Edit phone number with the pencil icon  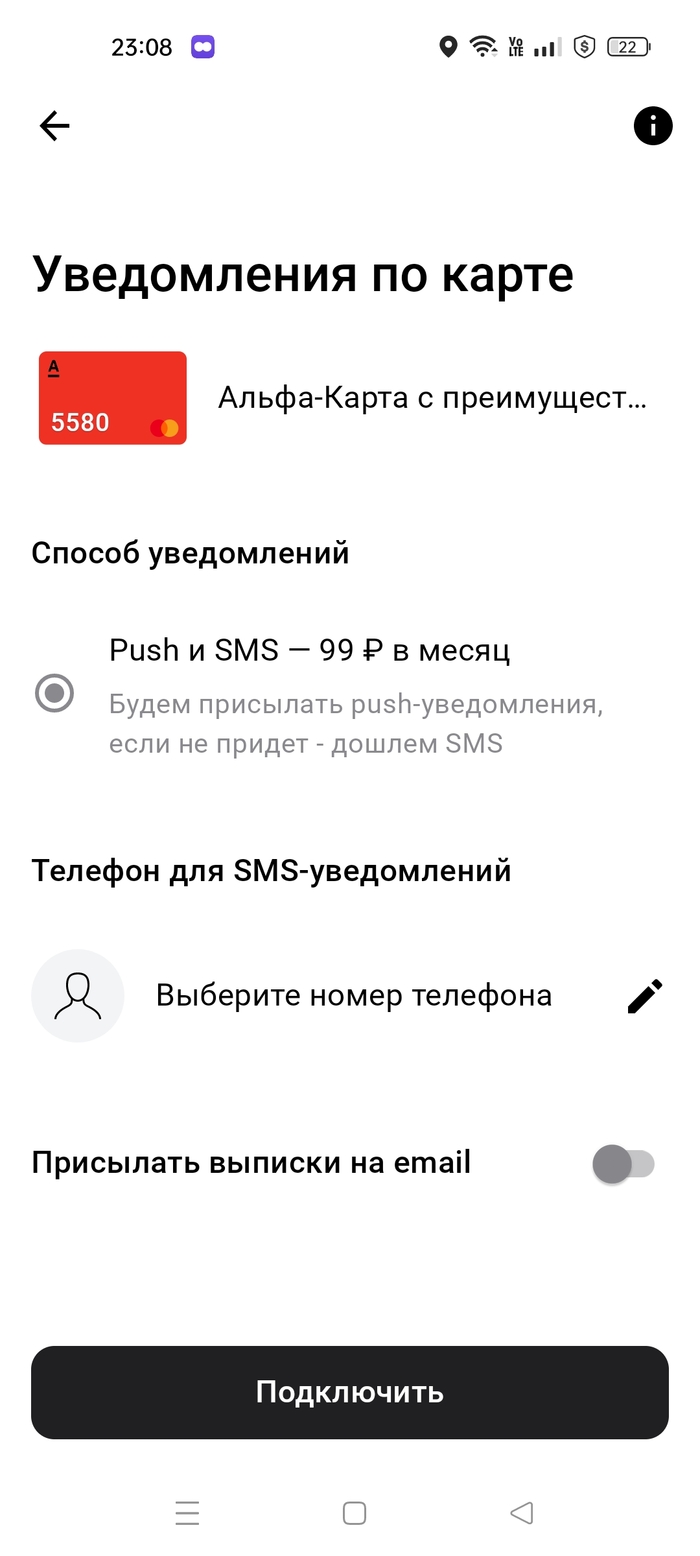click(x=645, y=996)
